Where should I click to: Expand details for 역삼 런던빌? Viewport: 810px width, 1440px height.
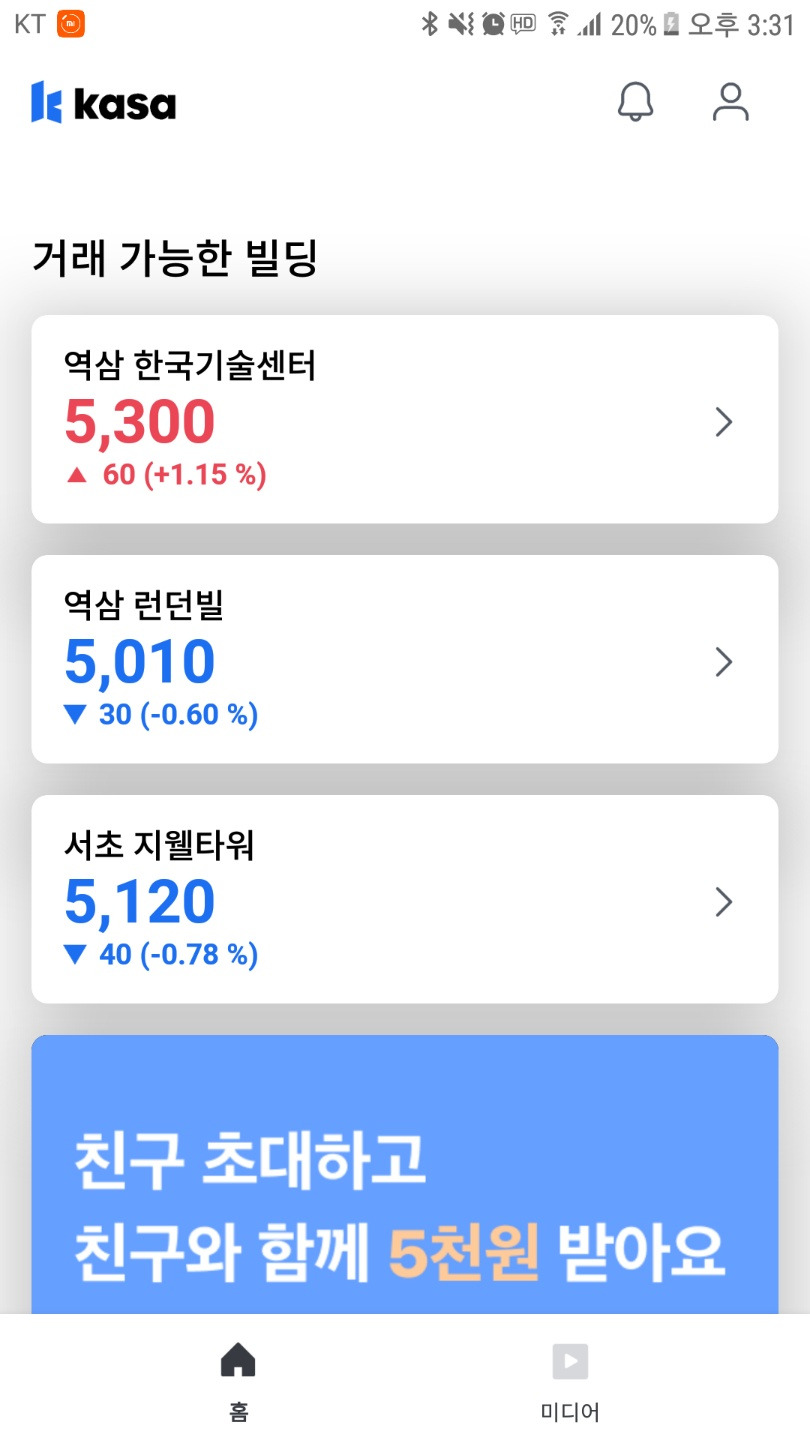point(723,662)
